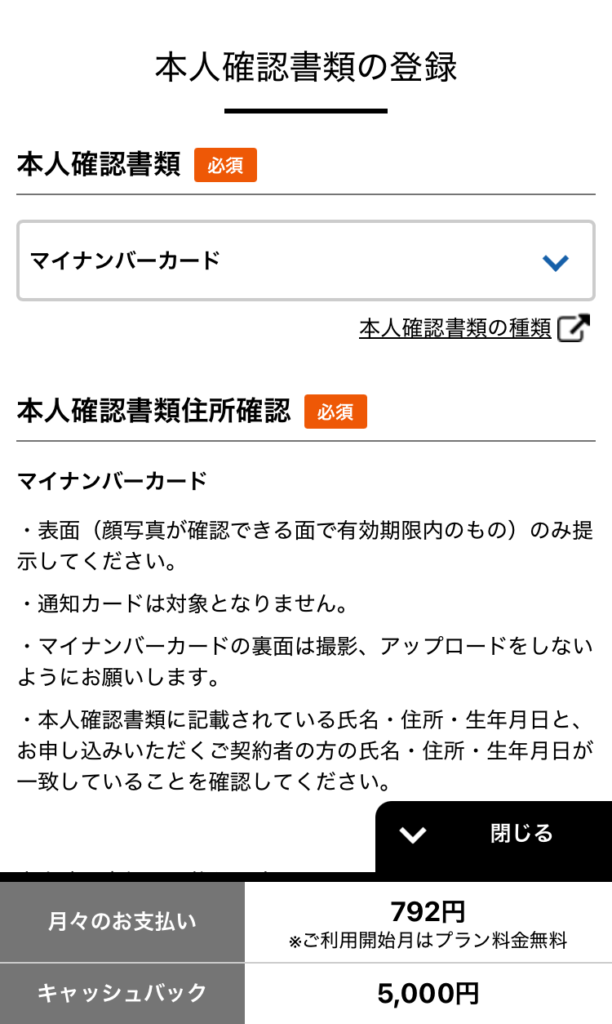Open the マイナンバーカード document type dropdown
The height and width of the screenshot is (1024, 612).
306,261
